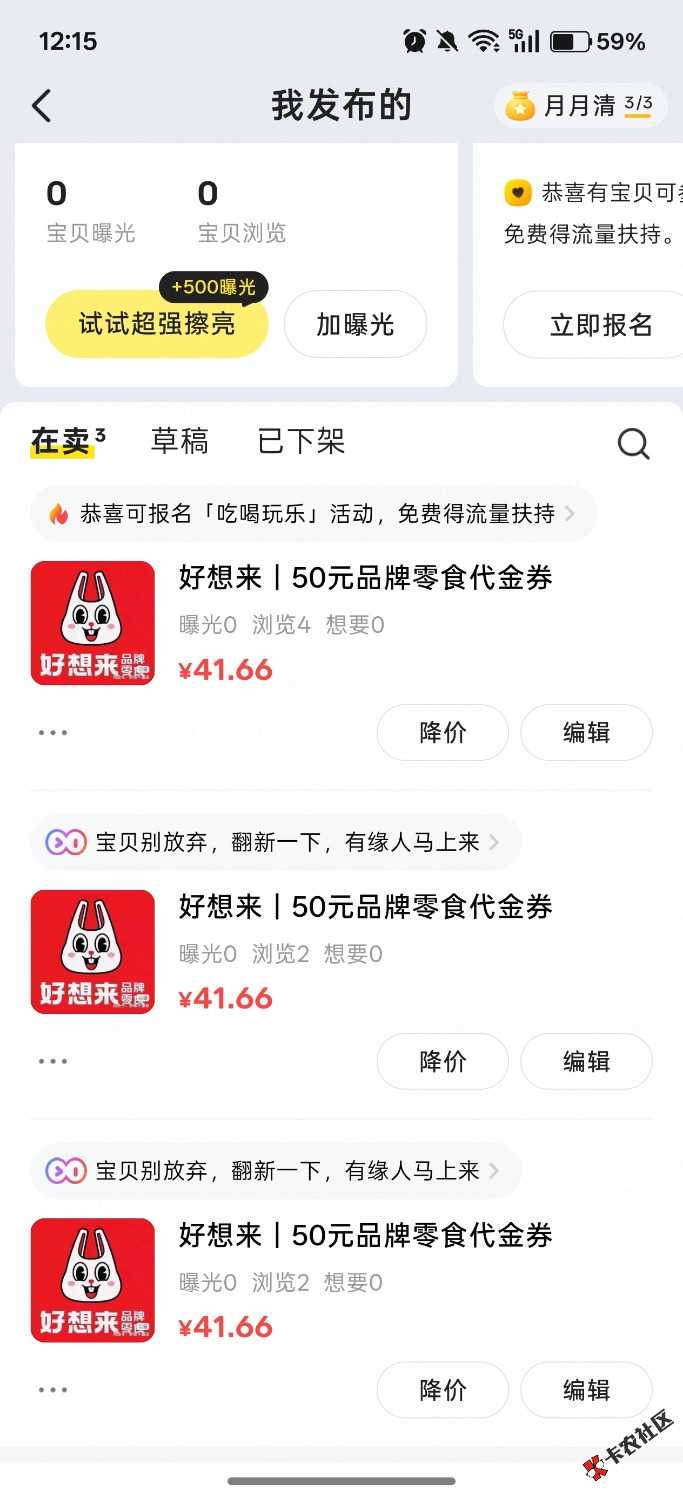This screenshot has height=1500, width=683.
Task: Go back using the top-left arrow
Action: click(x=41, y=106)
